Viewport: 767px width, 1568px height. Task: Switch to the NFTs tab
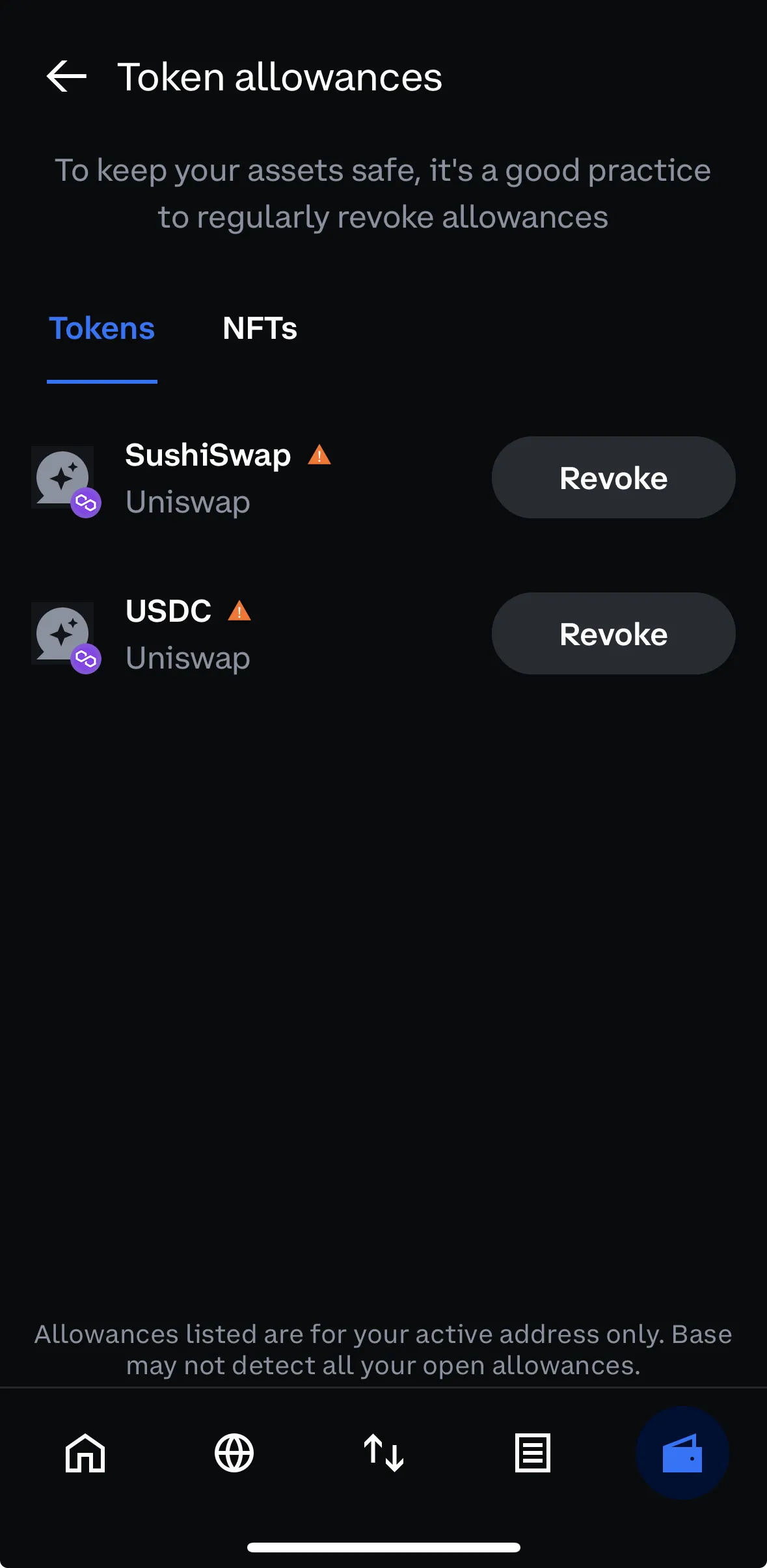tap(260, 328)
